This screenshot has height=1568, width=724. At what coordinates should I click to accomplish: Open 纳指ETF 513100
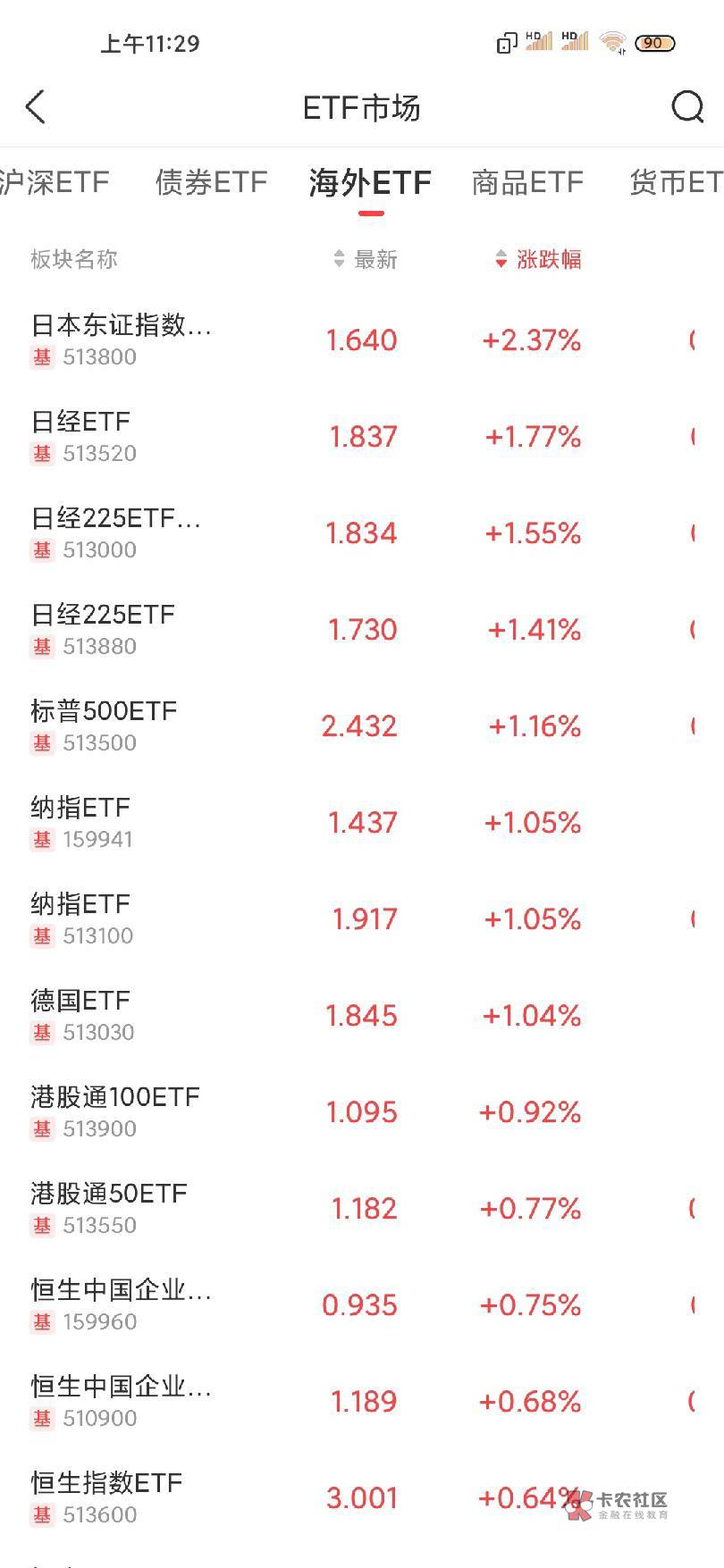[362, 918]
